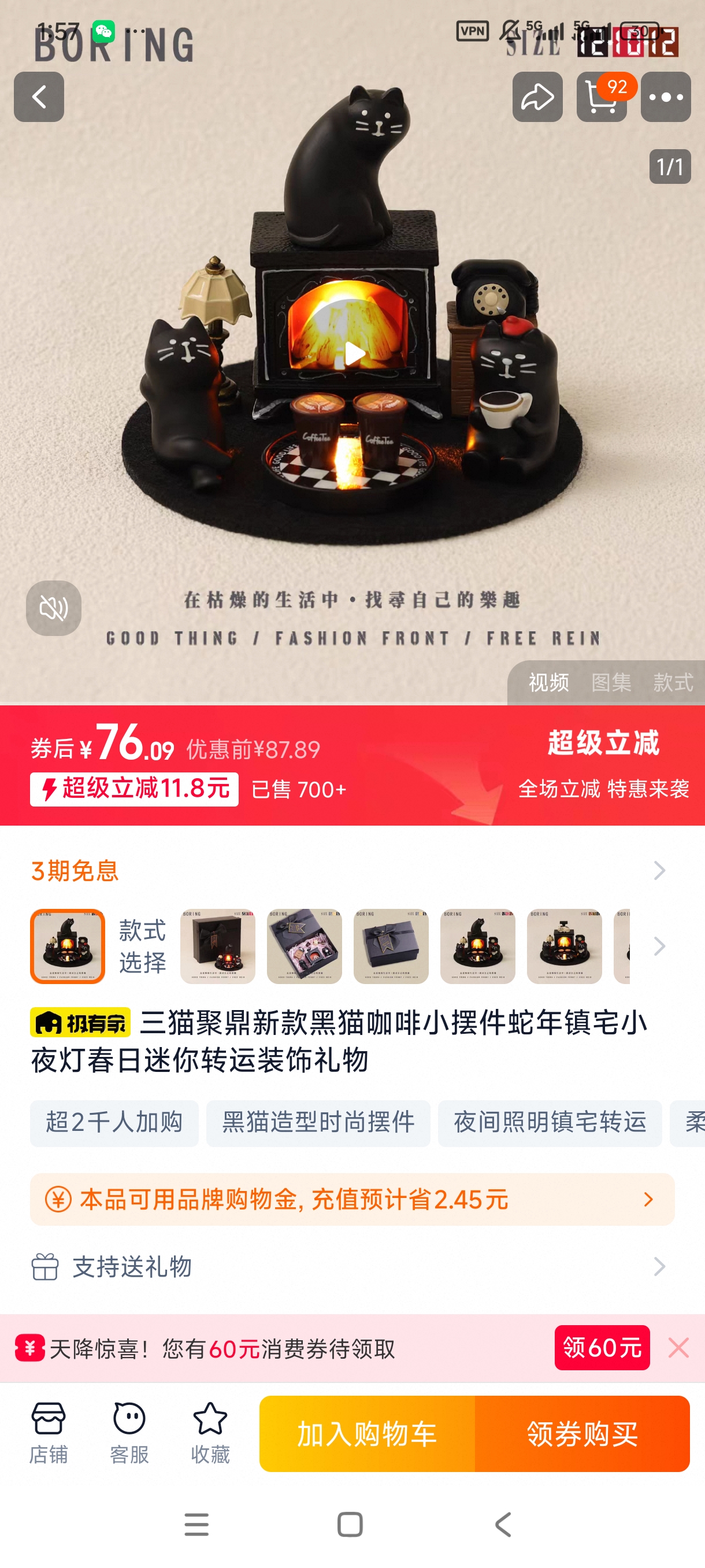
Task: Tap the 夜间照明镇宅转运 tag
Action: coord(550,1122)
